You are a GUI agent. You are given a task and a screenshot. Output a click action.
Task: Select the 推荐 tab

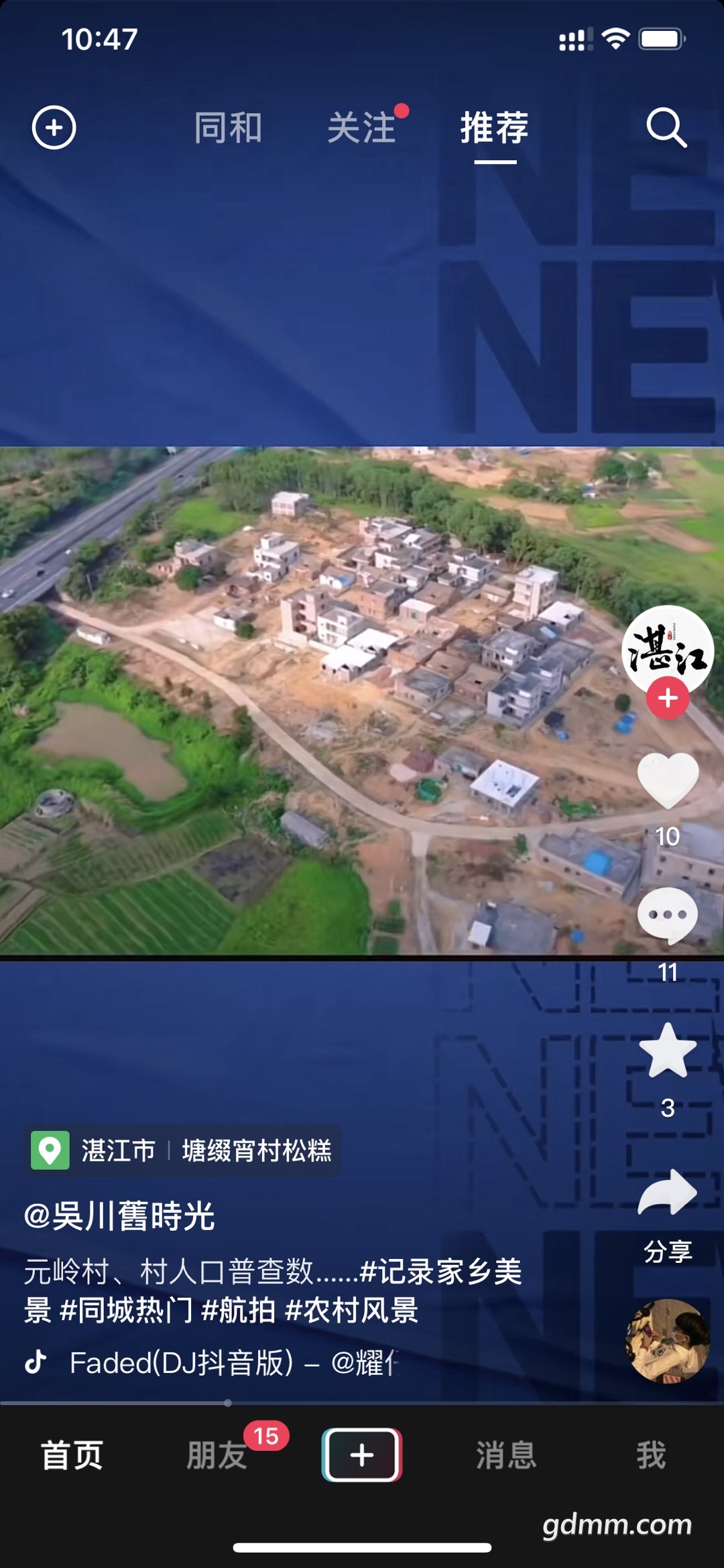point(495,127)
